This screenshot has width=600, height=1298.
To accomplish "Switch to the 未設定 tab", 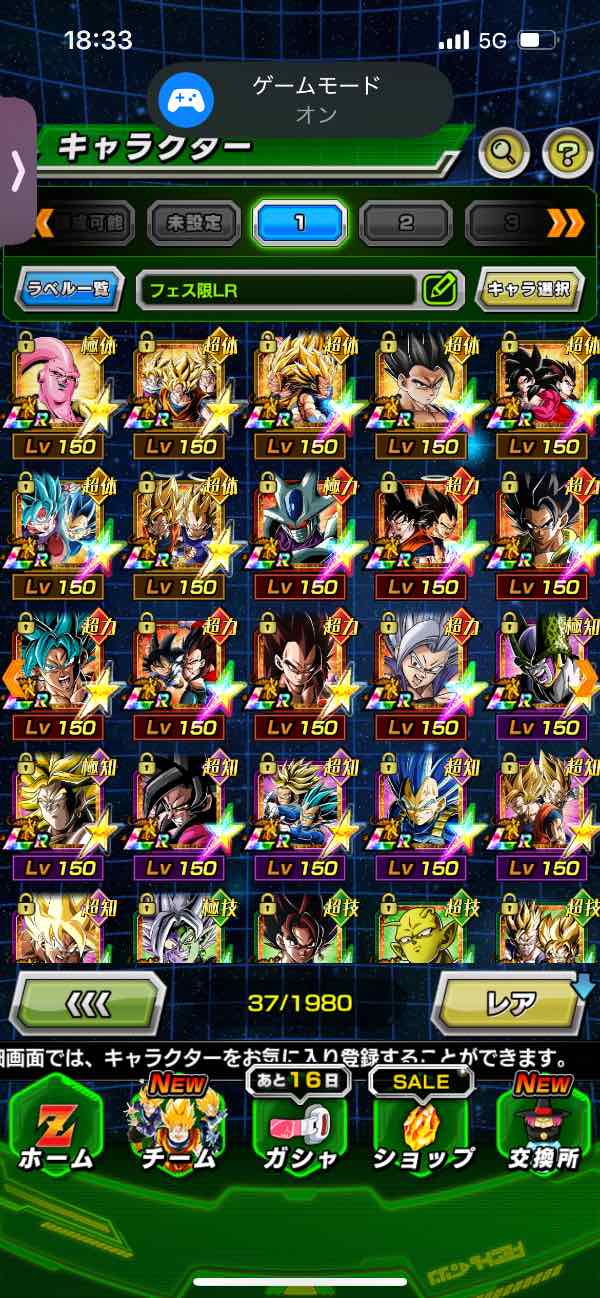I will pyautogui.click(x=194, y=222).
